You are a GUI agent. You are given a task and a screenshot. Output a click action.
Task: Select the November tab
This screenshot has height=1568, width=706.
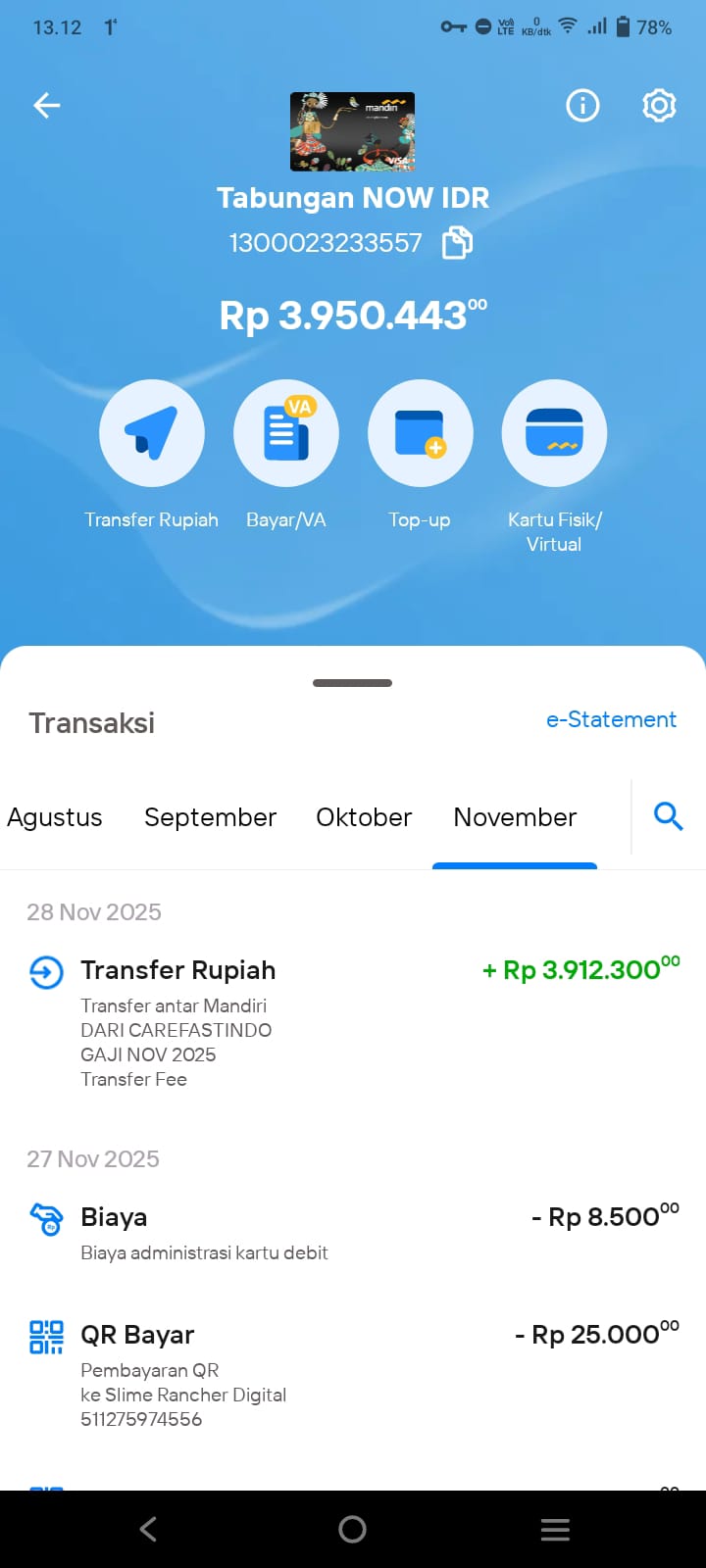tap(515, 817)
